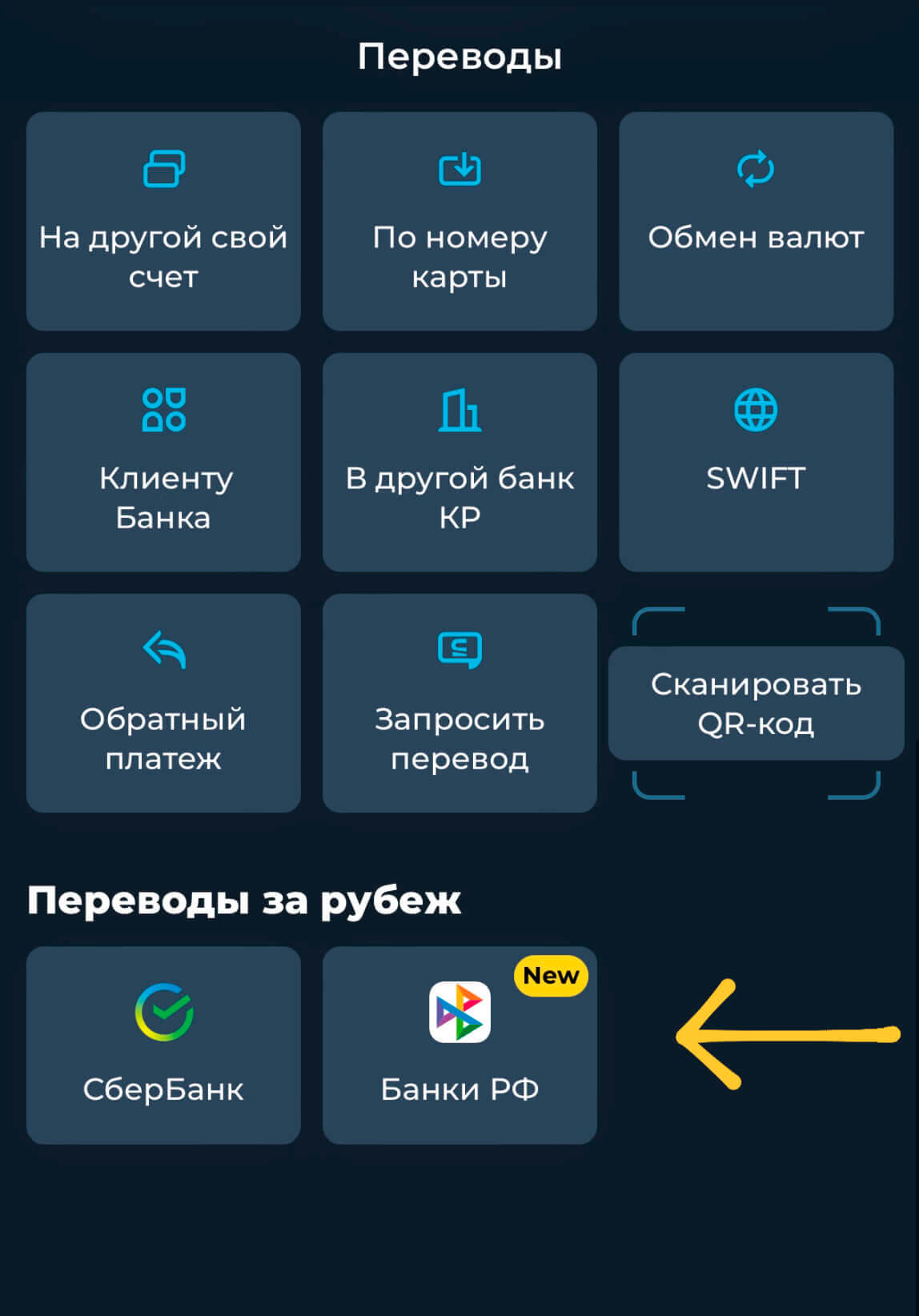Select SberBank for transfers abroad
The image size is (919, 1316).
tap(163, 1045)
